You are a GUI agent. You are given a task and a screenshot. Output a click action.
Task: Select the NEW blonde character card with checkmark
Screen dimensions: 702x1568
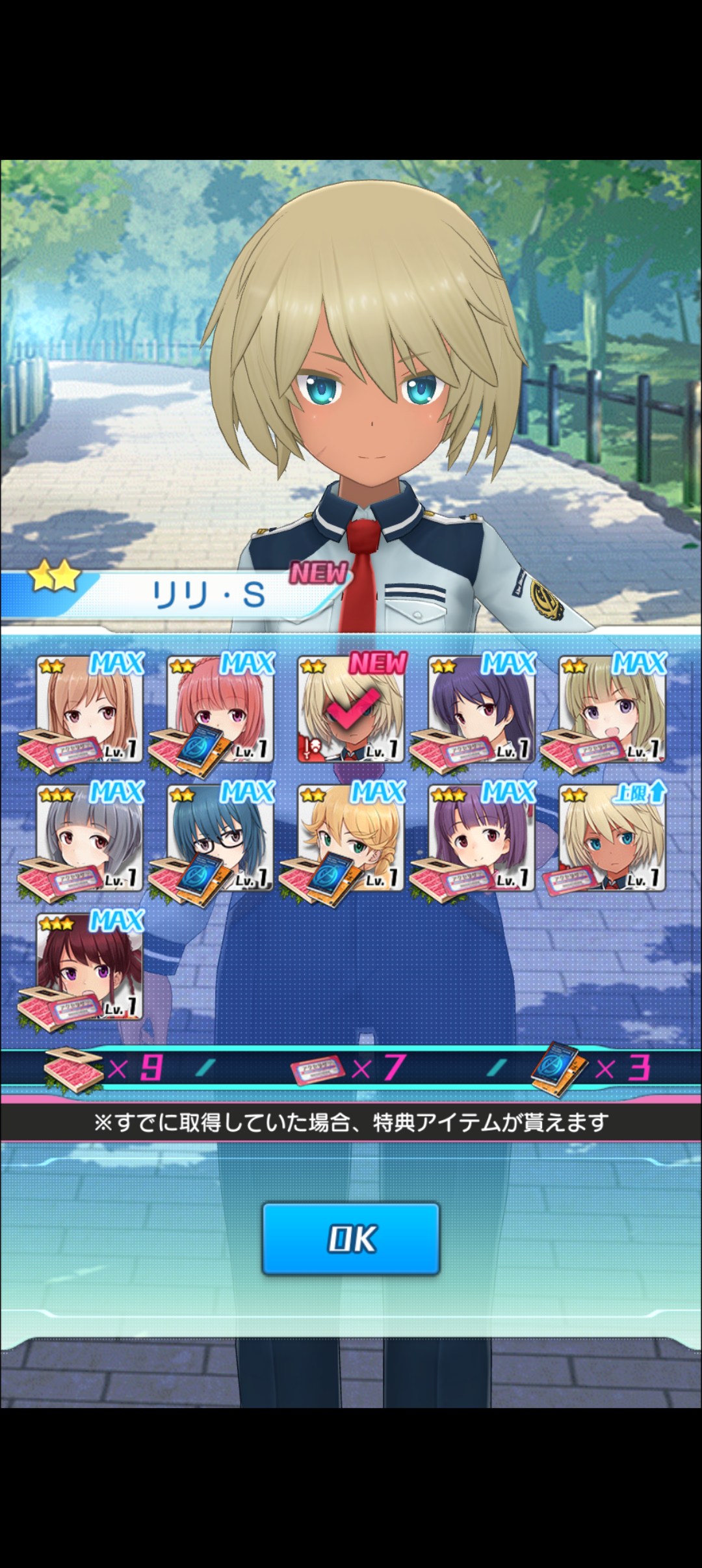[x=351, y=710]
